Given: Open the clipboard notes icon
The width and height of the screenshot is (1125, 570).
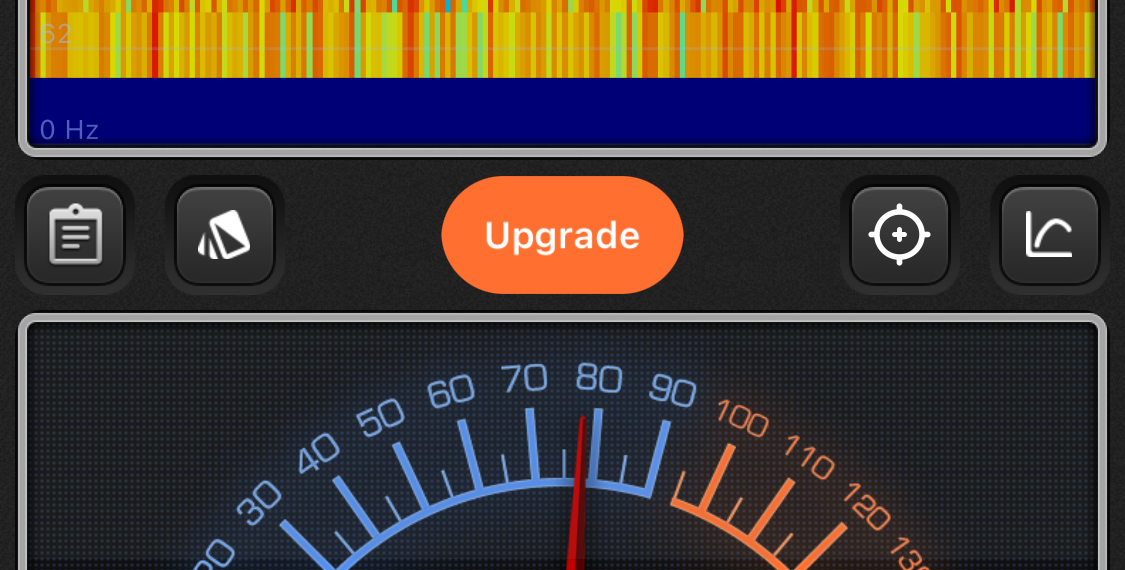Looking at the screenshot, I should tap(75, 236).
